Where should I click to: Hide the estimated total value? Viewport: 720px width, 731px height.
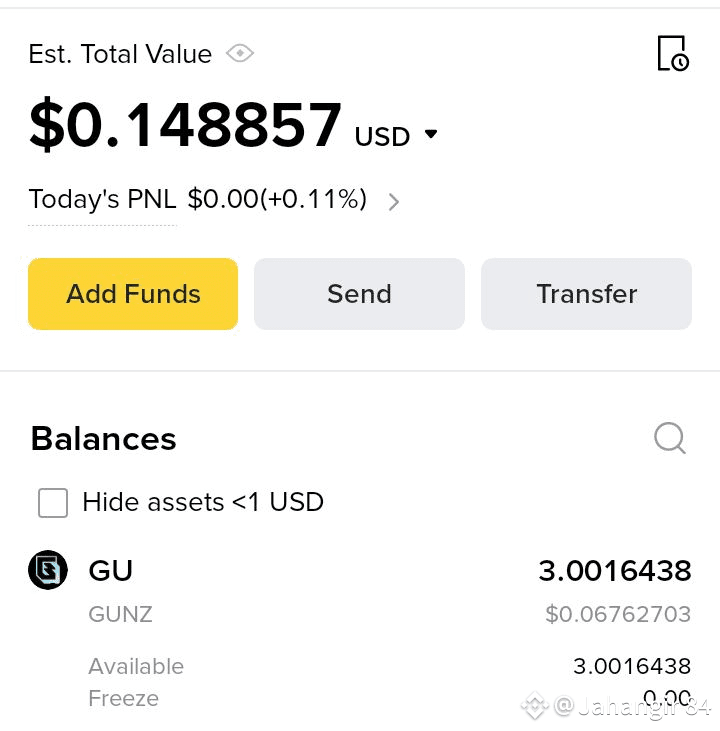point(240,53)
